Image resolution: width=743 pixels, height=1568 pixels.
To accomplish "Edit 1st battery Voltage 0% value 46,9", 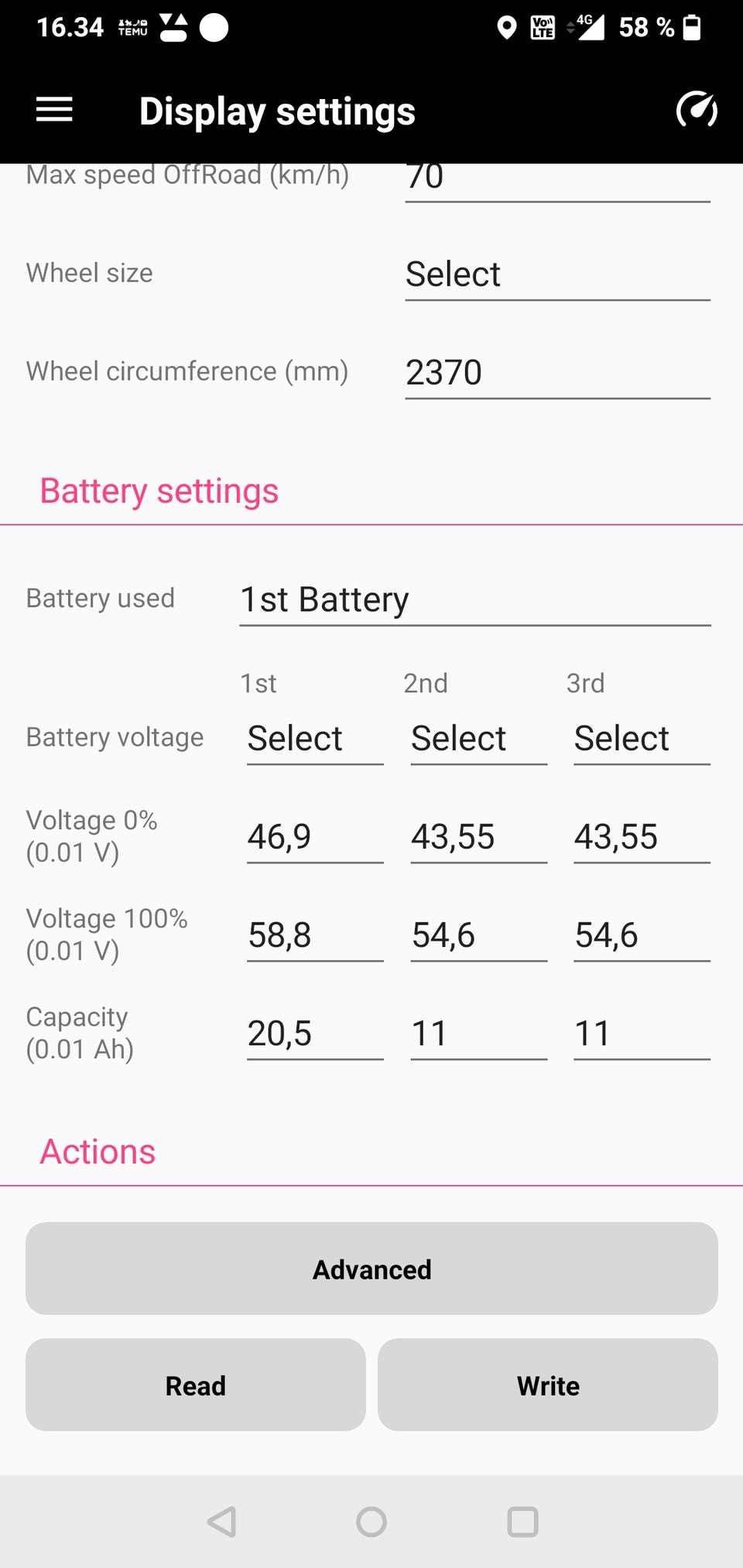I will tap(314, 837).
